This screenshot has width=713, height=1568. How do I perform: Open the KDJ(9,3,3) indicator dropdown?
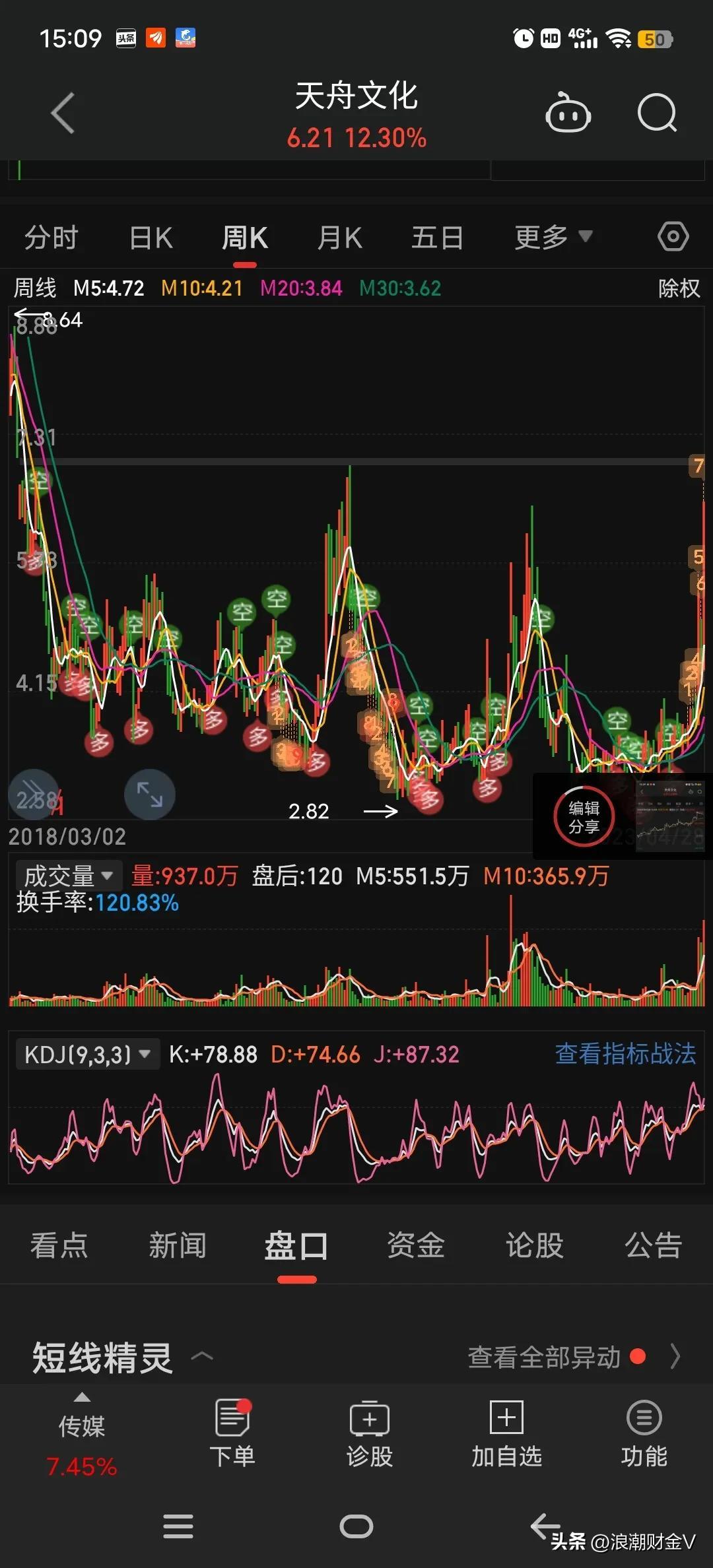(87, 1054)
